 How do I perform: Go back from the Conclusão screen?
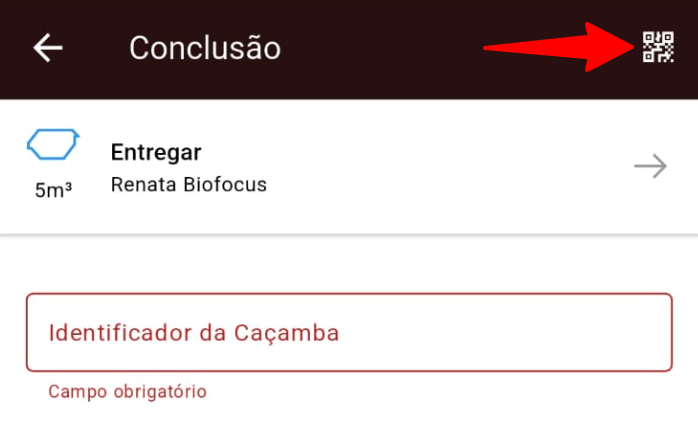pyautogui.click(x=48, y=48)
